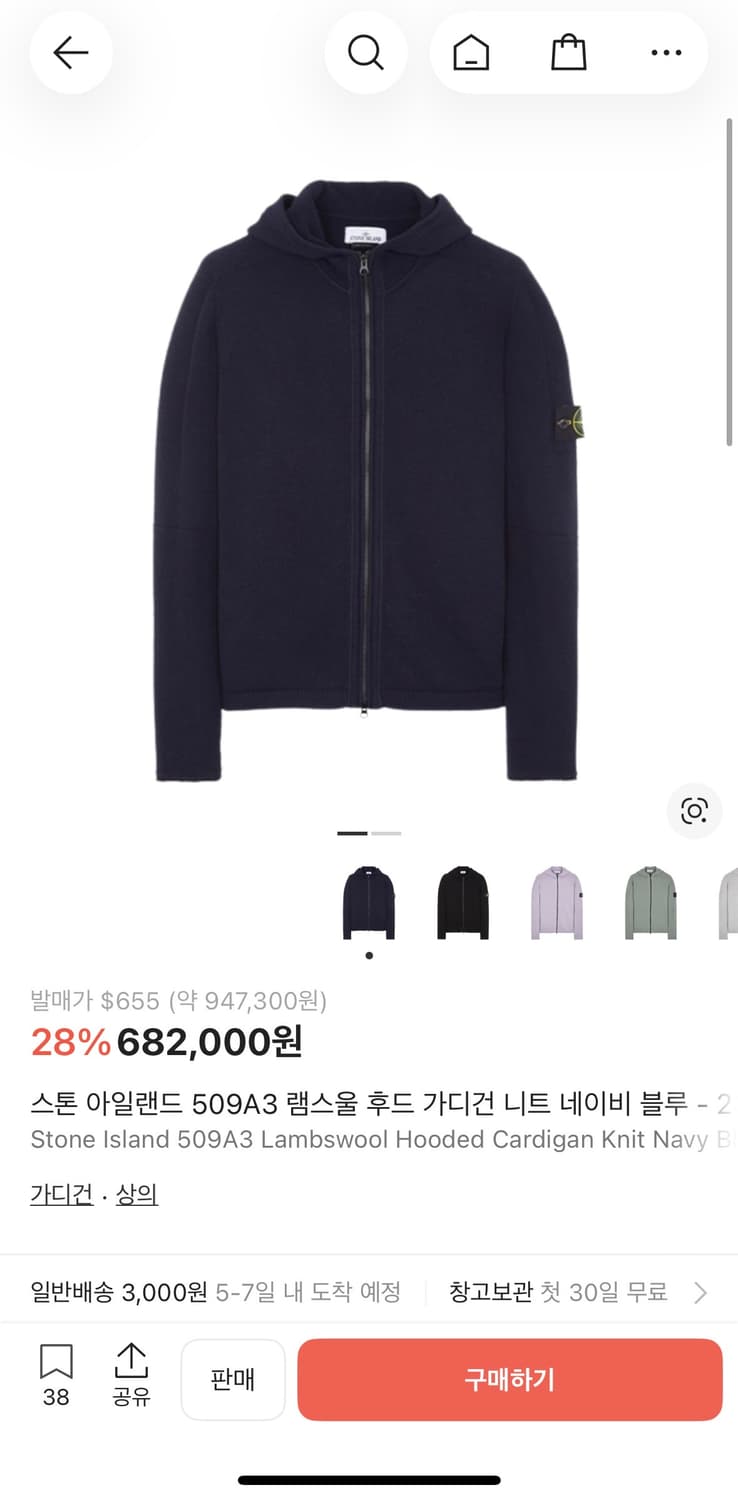
Task: Open the 상의 category link
Action: point(135,1195)
